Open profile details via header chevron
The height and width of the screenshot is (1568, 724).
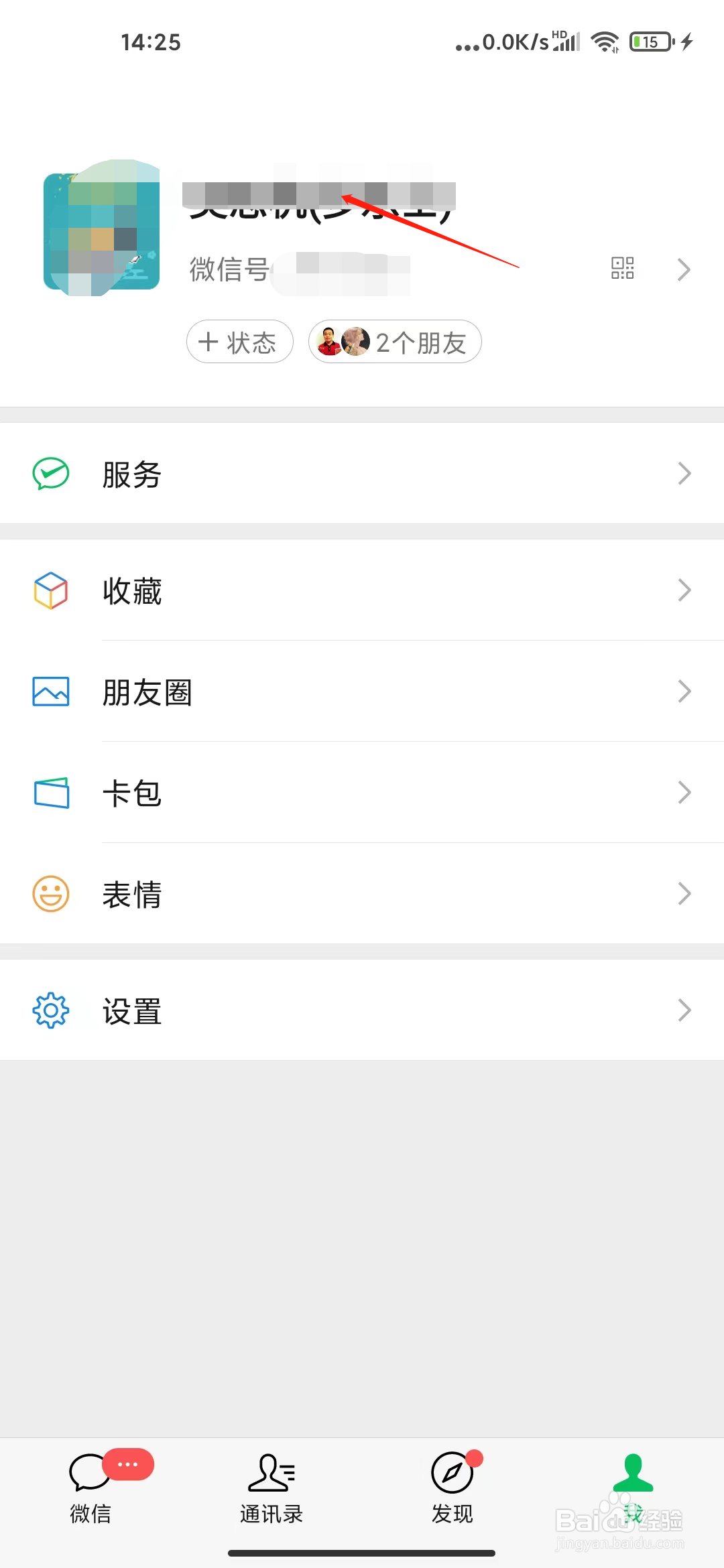684,269
